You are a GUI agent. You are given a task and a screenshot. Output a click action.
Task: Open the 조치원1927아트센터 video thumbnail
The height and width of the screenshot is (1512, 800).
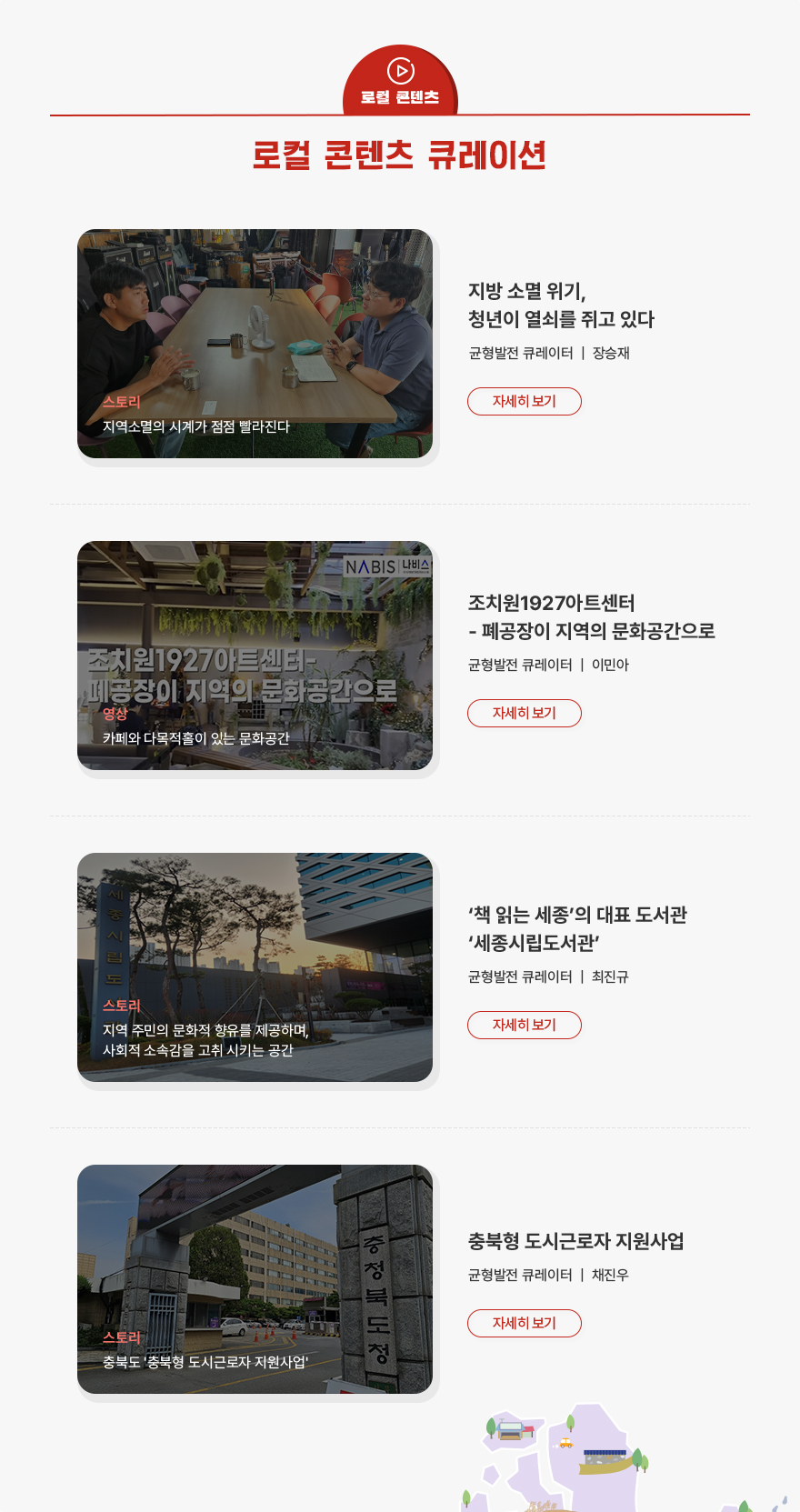coord(255,655)
